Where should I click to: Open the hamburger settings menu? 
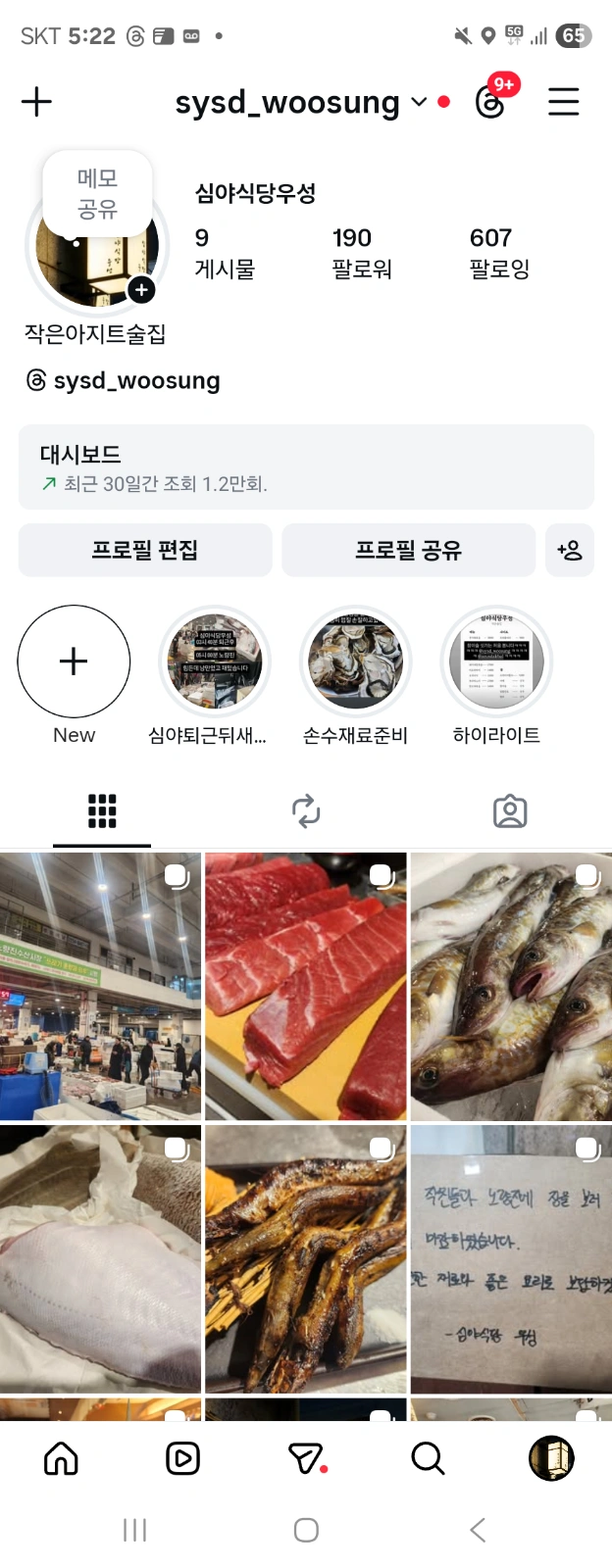564,102
